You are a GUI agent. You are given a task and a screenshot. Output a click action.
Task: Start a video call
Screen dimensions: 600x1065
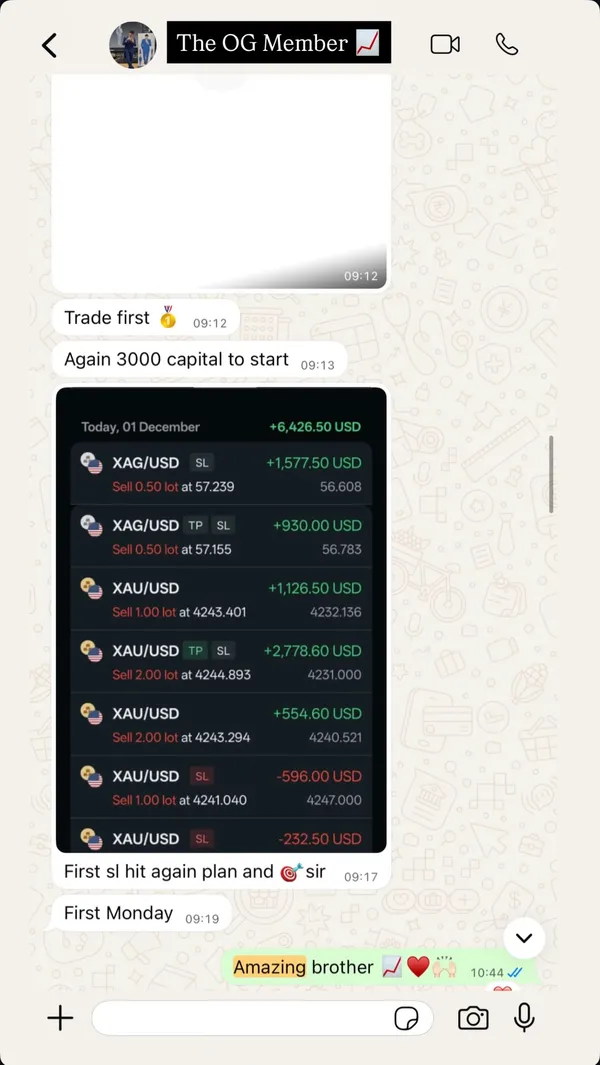pos(445,45)
